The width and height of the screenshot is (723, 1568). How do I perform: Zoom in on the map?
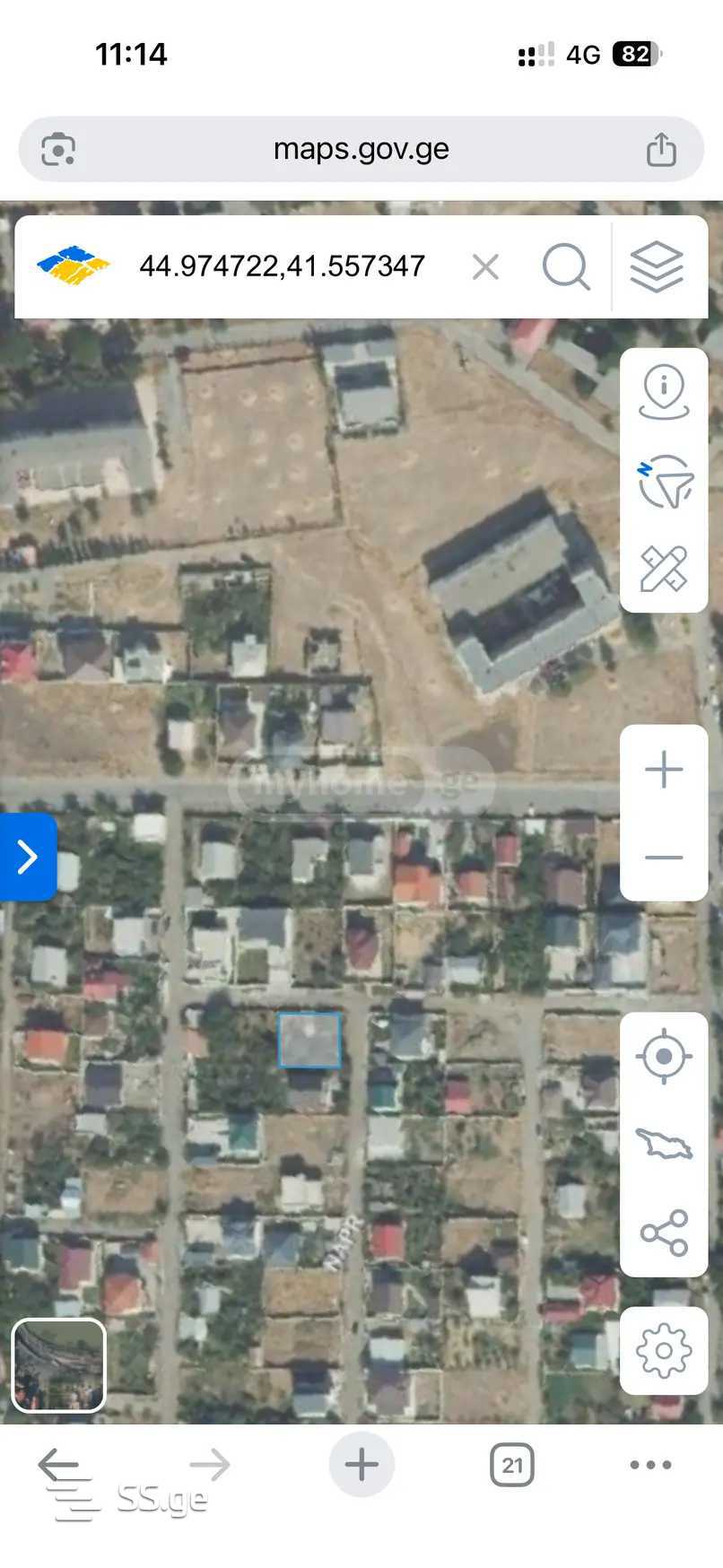(x=664, y=770)
